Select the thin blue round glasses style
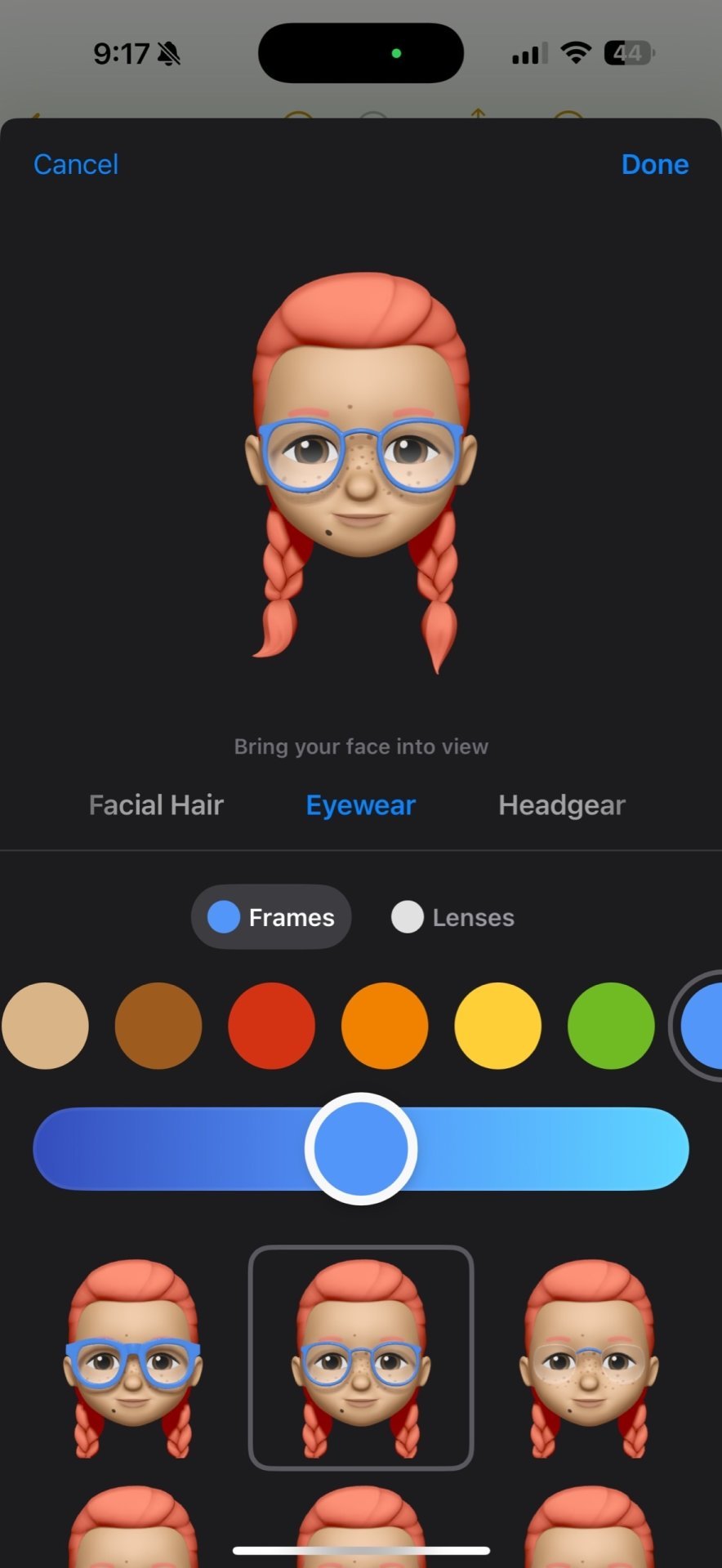Viewport: 722px width, 1568px height. pos(361,1358)
